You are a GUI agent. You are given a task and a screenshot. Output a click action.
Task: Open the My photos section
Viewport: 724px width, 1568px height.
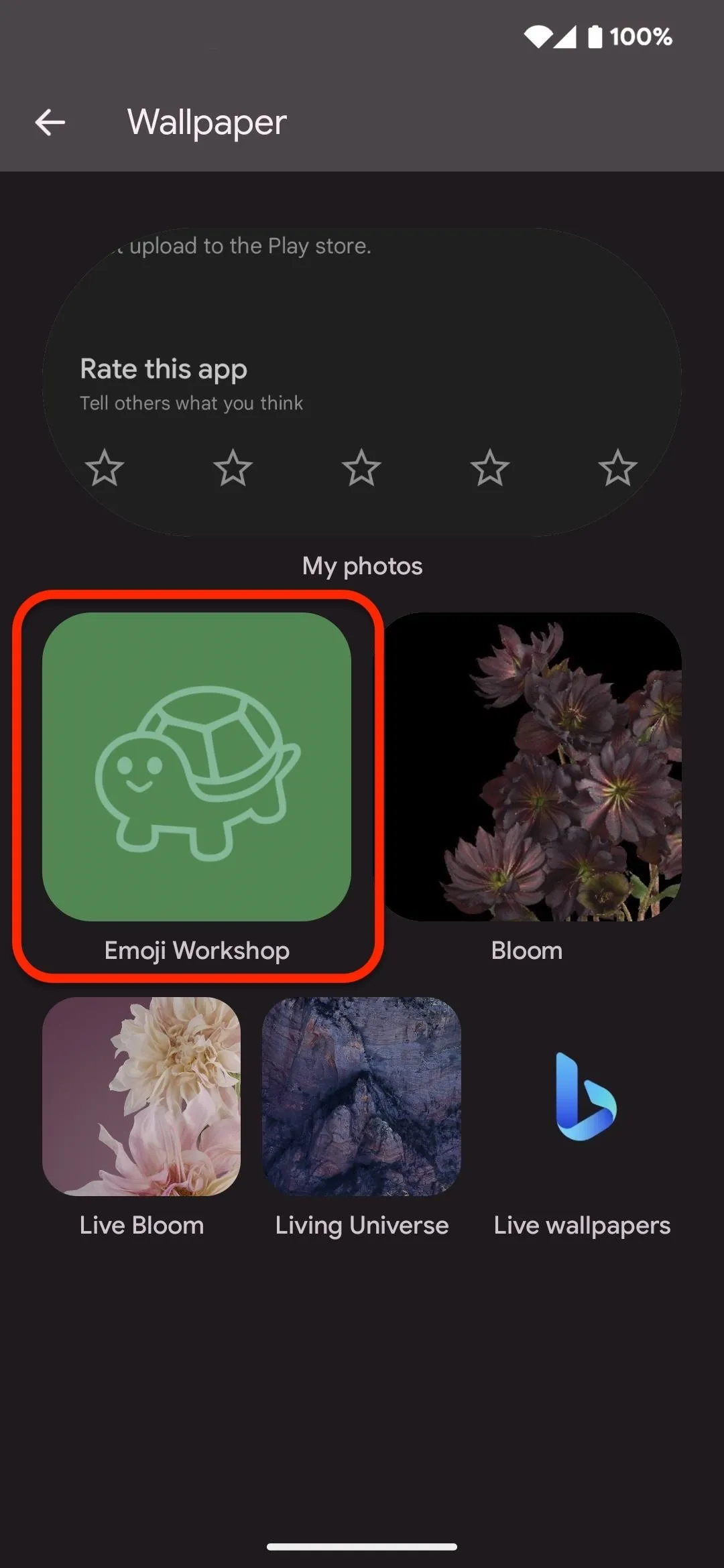click(362, 566)
